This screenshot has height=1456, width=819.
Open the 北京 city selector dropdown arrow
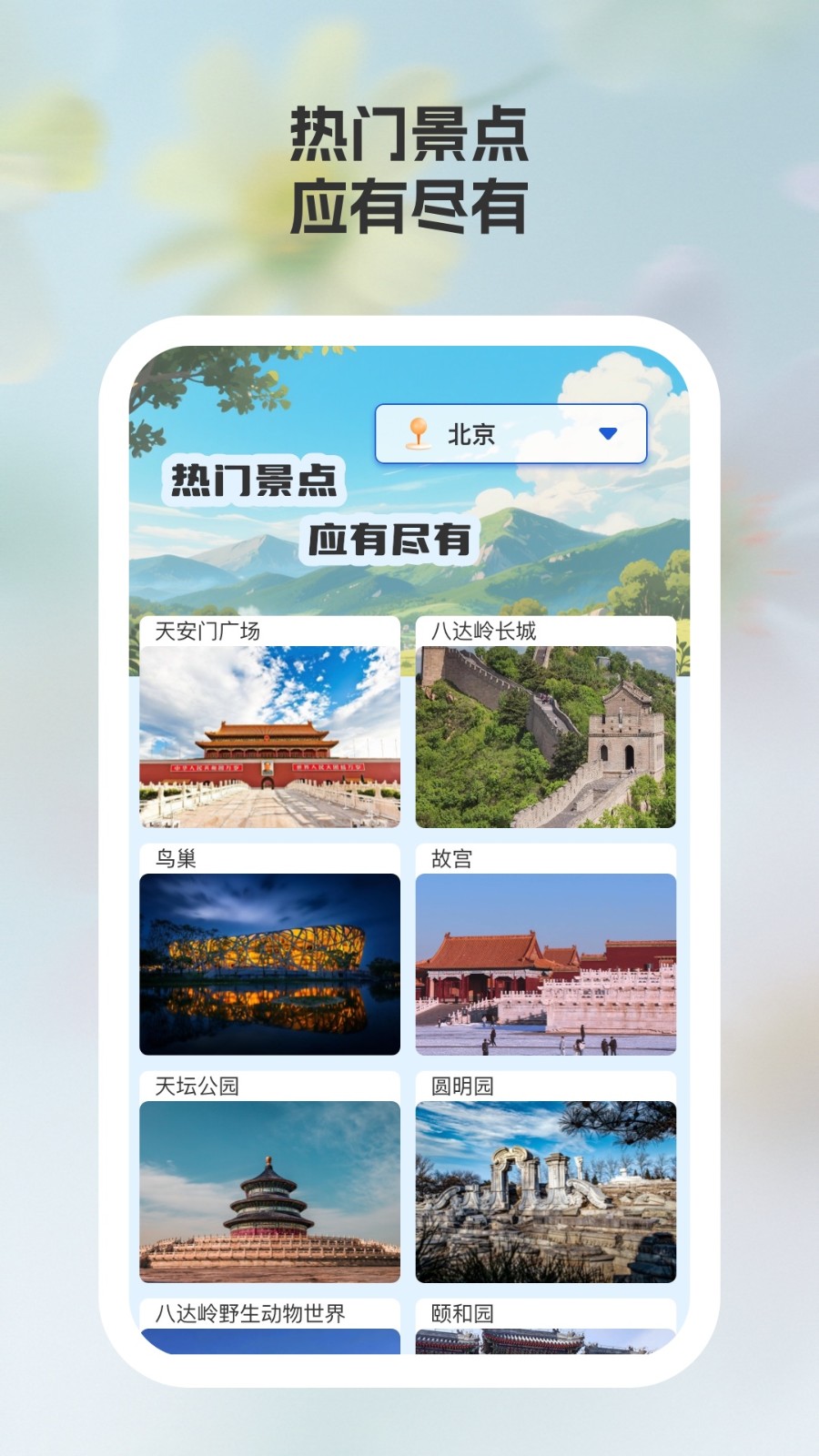pyautogui.click(x=608, y=435)
